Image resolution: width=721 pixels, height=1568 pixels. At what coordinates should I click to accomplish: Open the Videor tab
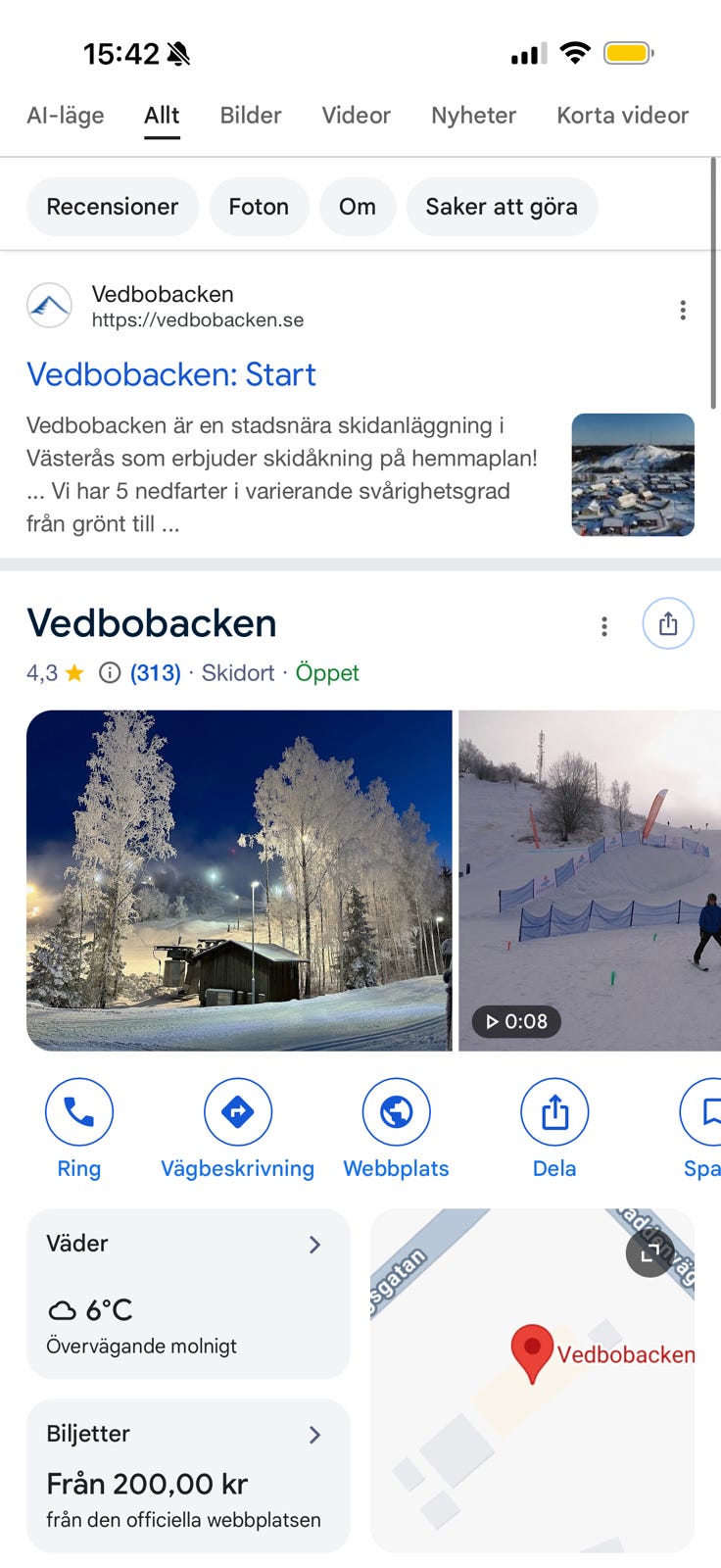pyautogui.click(x=356, y=116)
